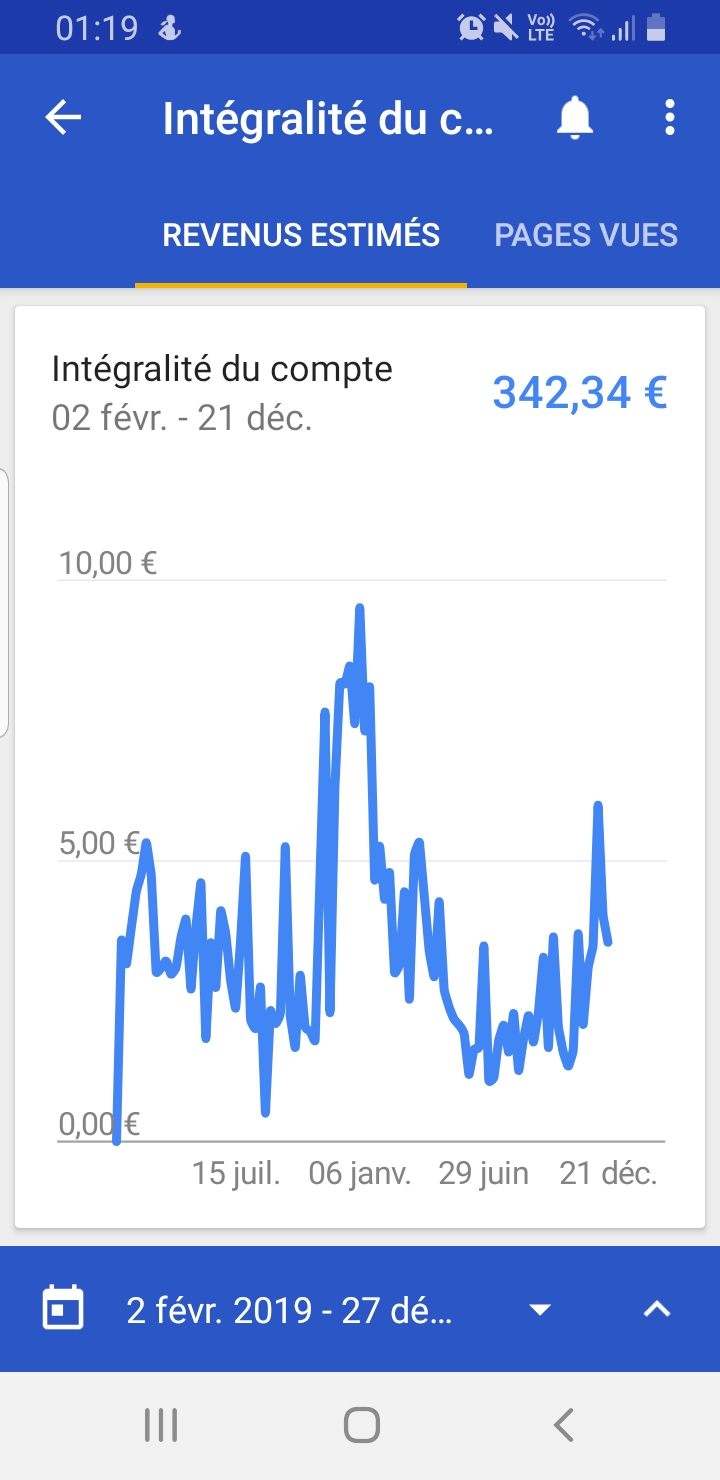Select the REVENUS ESTIMÉS tab
720x1480 pixels.
click(x=301, y=235)
